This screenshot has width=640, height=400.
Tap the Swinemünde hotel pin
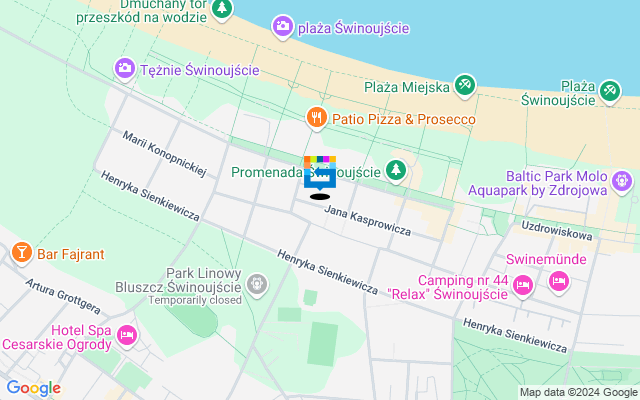point(558,283)
